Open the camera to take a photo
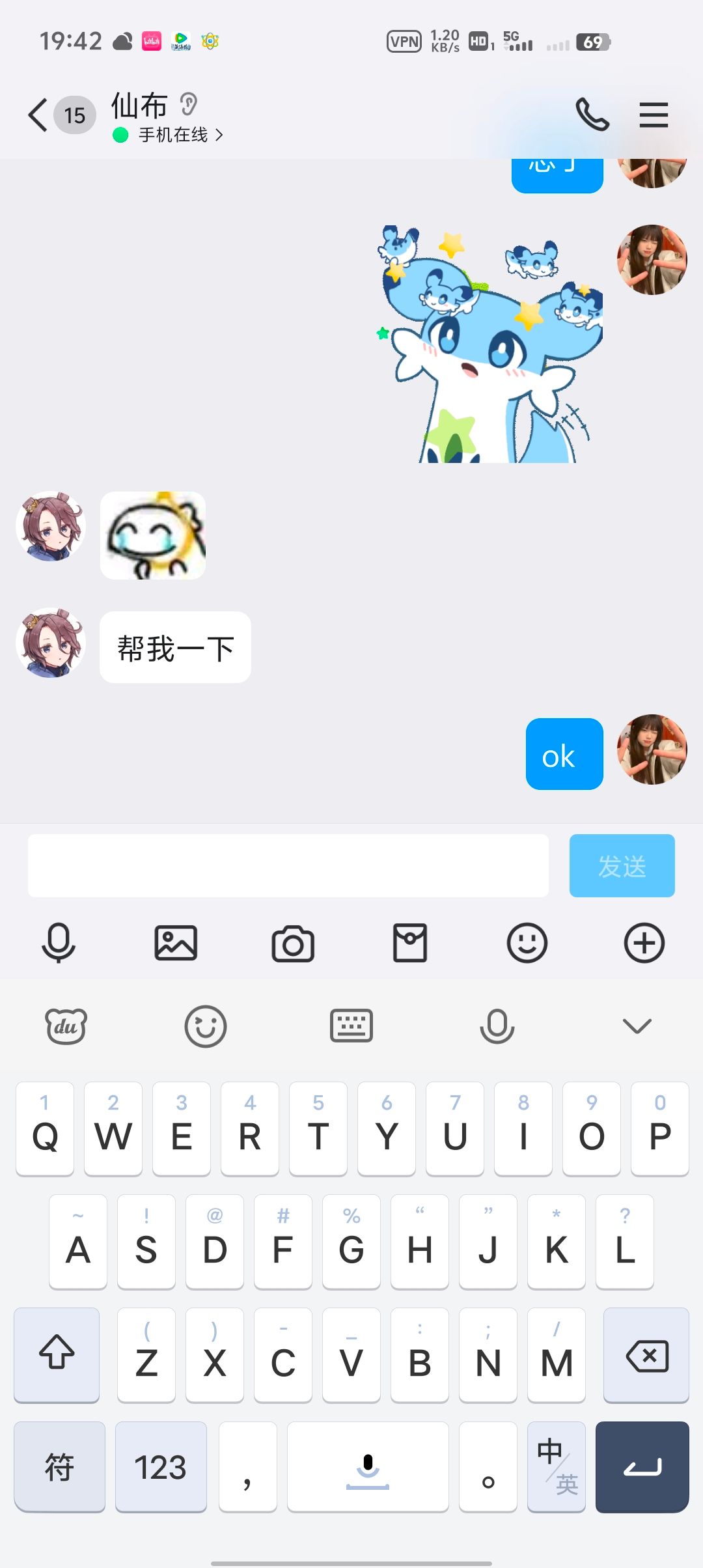 pos(293,944)
